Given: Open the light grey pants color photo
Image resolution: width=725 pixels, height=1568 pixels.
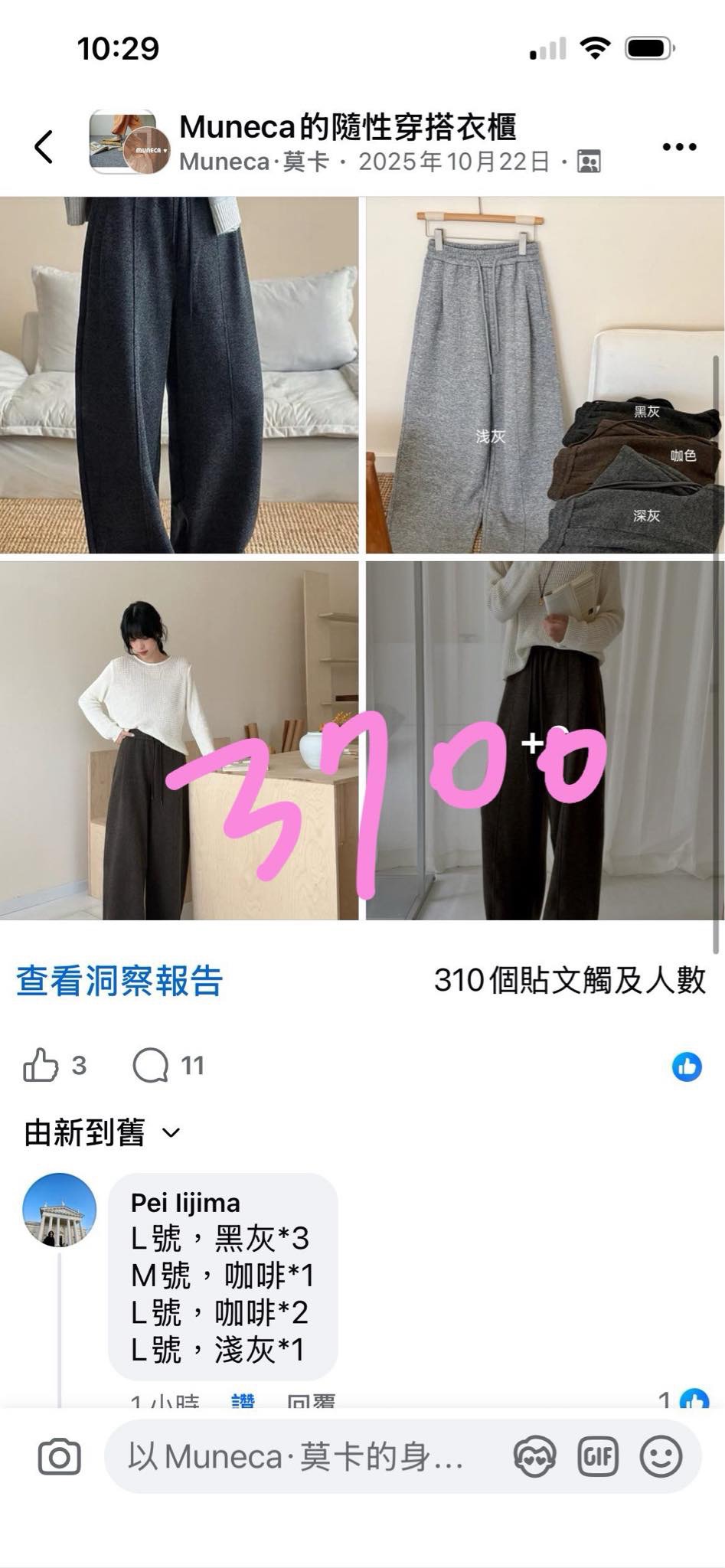Looking at the screenshot, I should coord(544,374).
